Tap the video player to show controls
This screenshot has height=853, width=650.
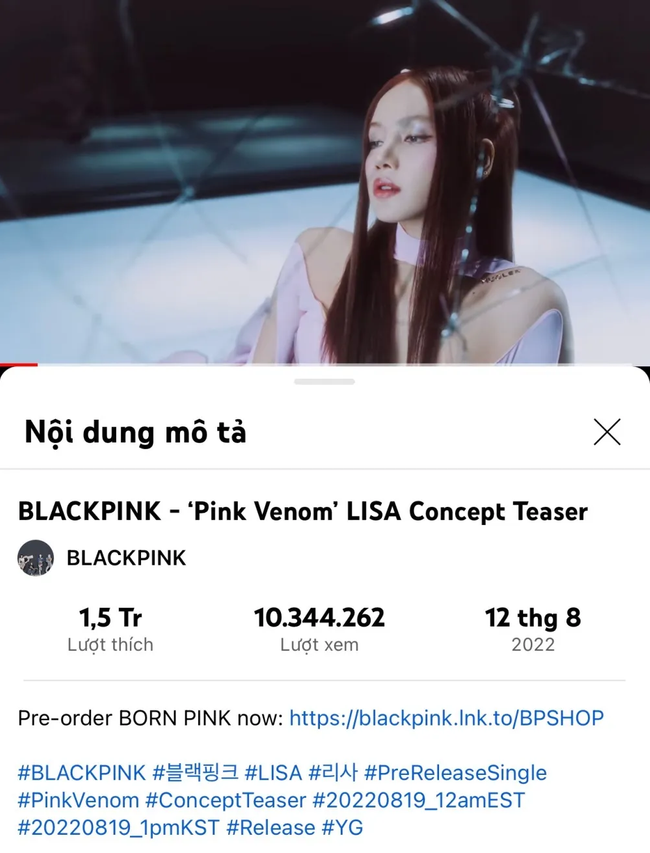pyautogui.click(x=325, y=180)
